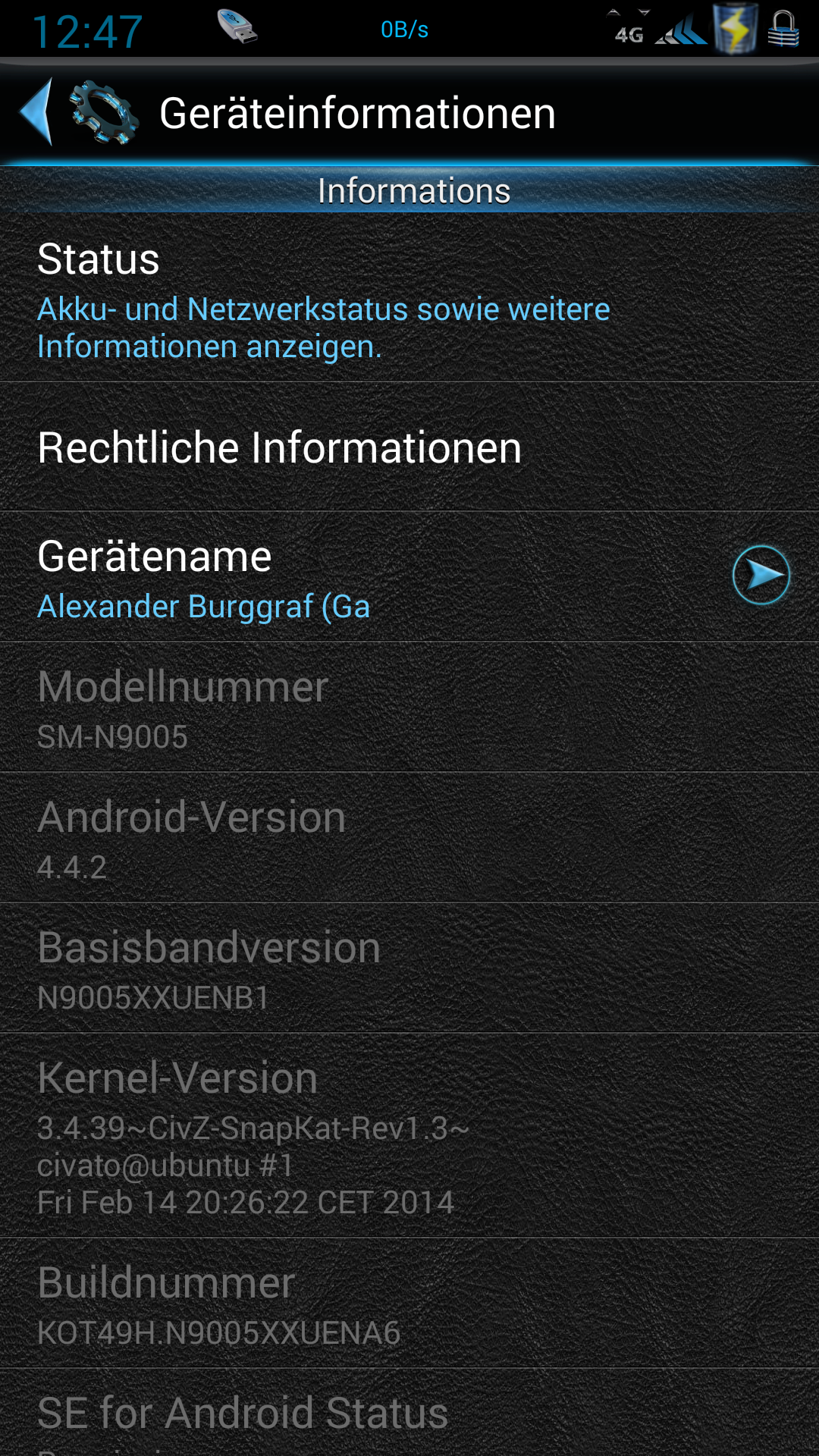Tap the Buildnummer row
Screen dimensions: 819x1456
[x=409, y=1304]
